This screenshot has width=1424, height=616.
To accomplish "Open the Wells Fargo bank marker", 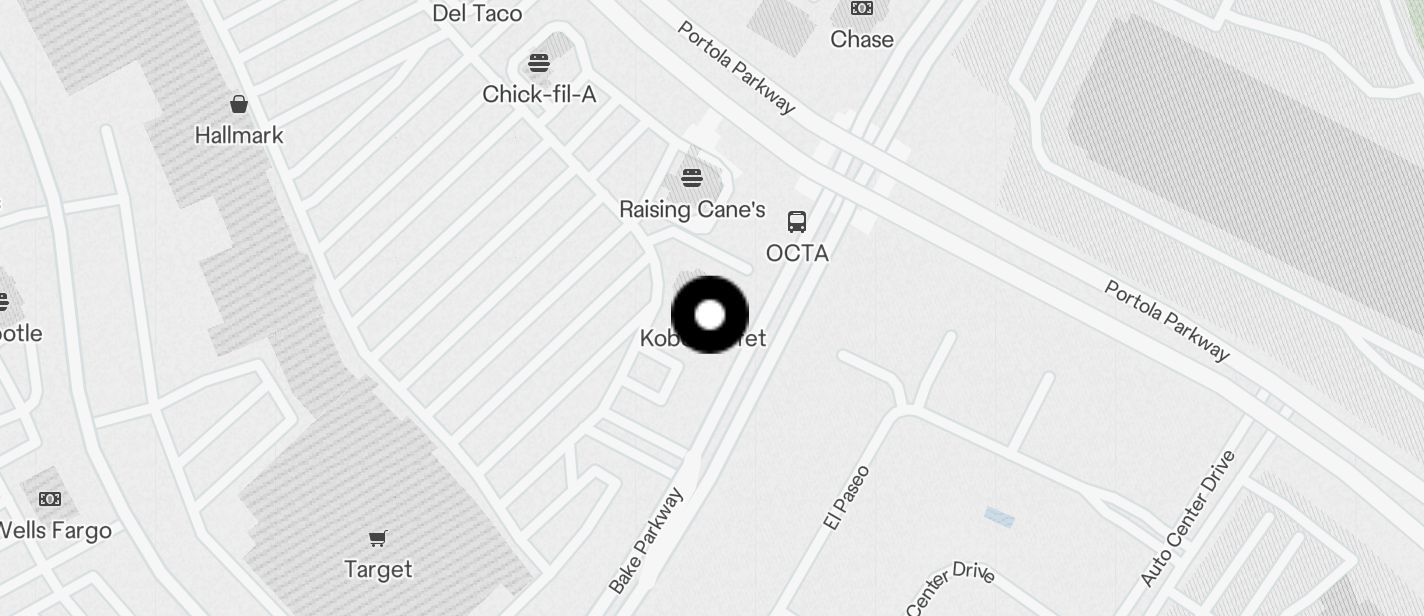I will click(x=50, y=499).
